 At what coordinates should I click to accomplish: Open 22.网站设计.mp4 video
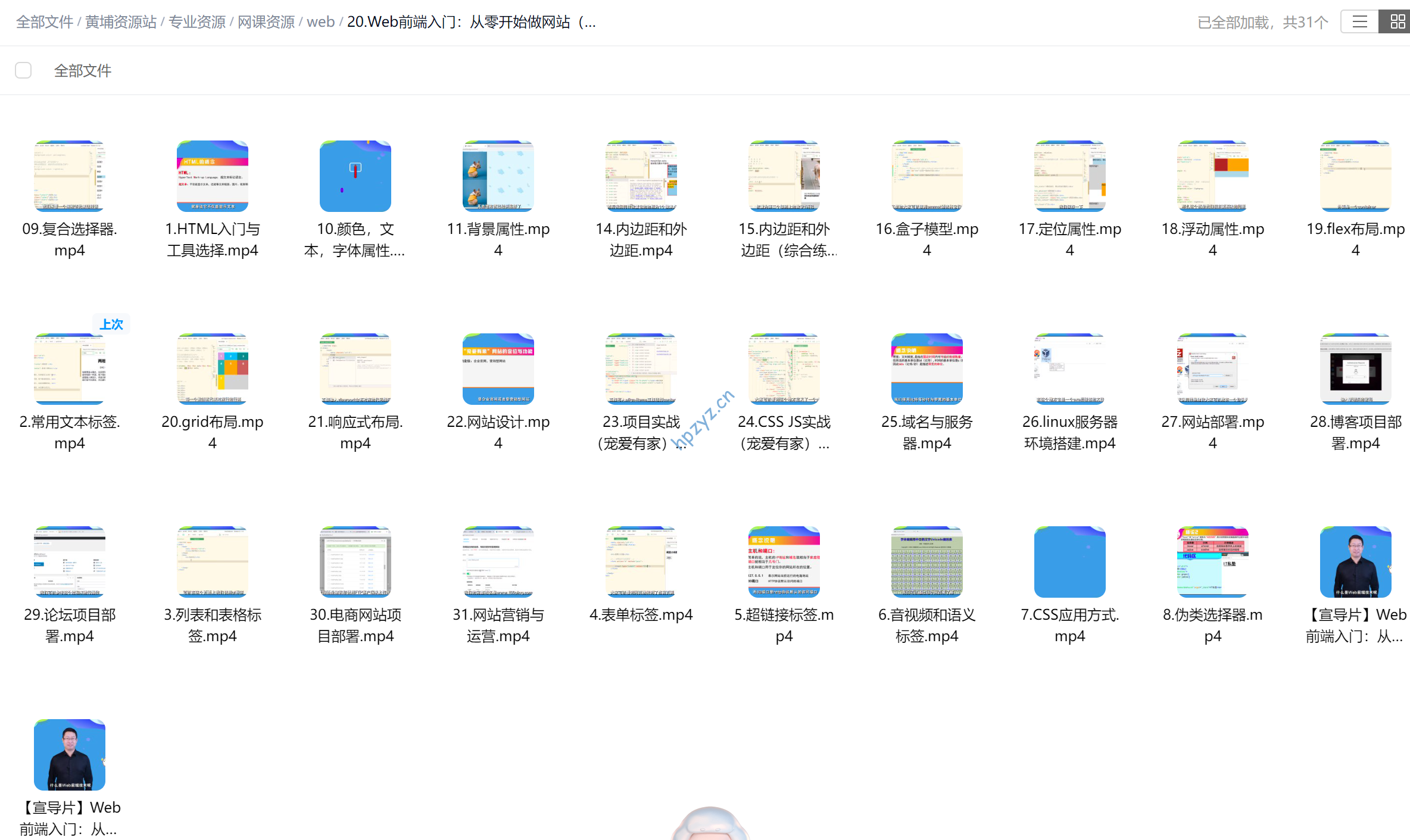498,369
